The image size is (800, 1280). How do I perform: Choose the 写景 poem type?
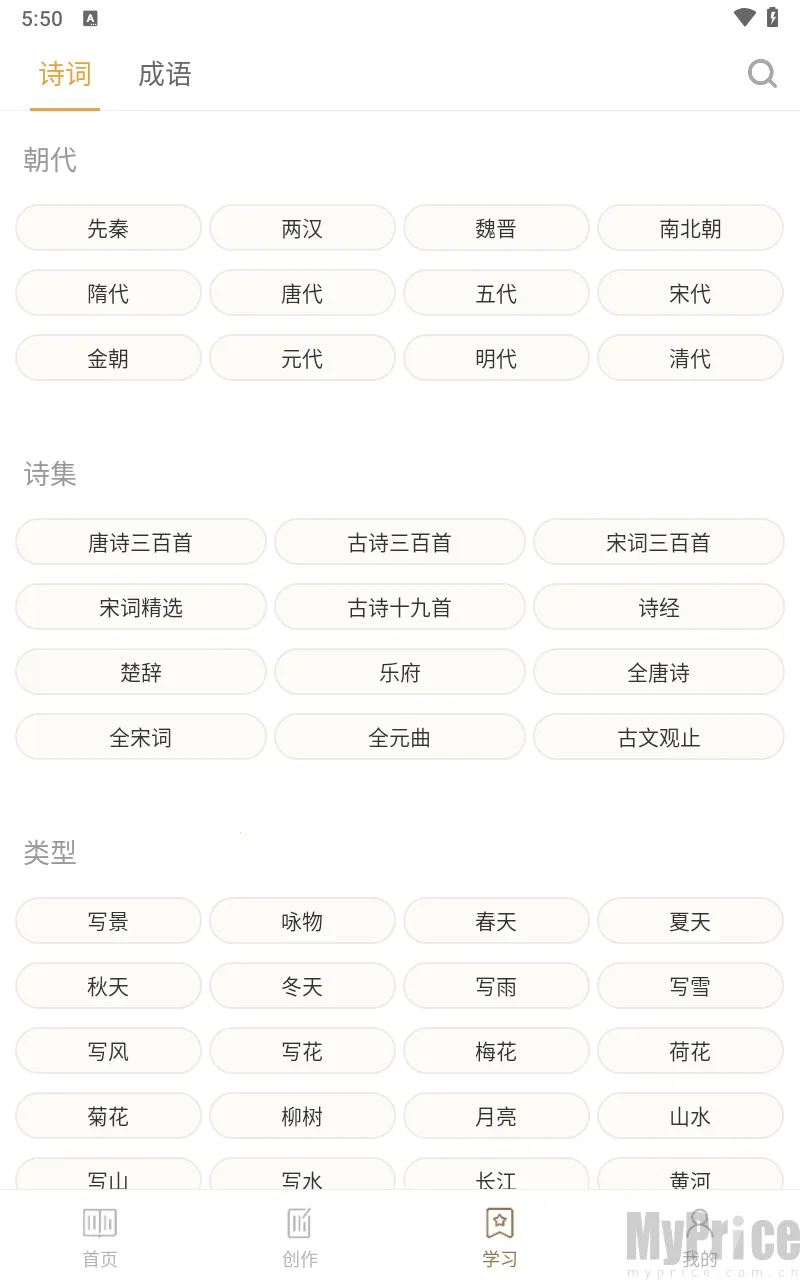[x=107, y=921]
